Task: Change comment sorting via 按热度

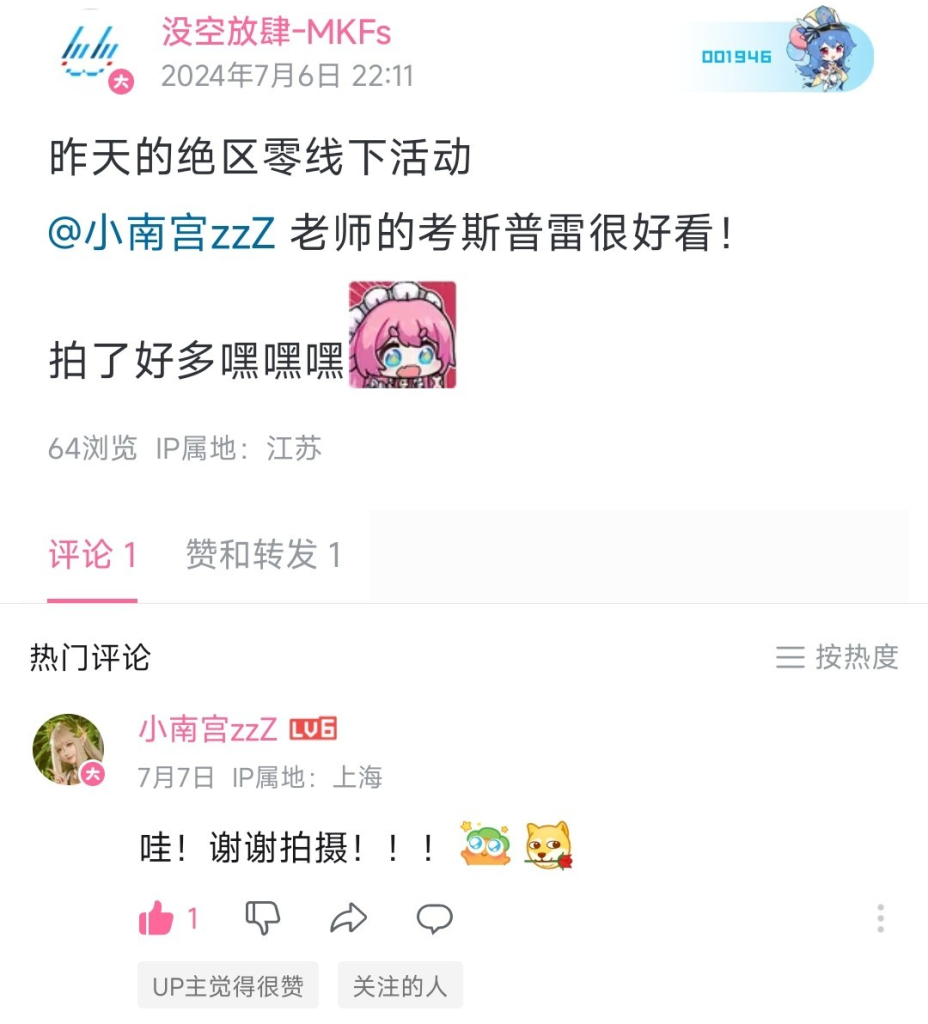Action: click(x=838, y=657)
